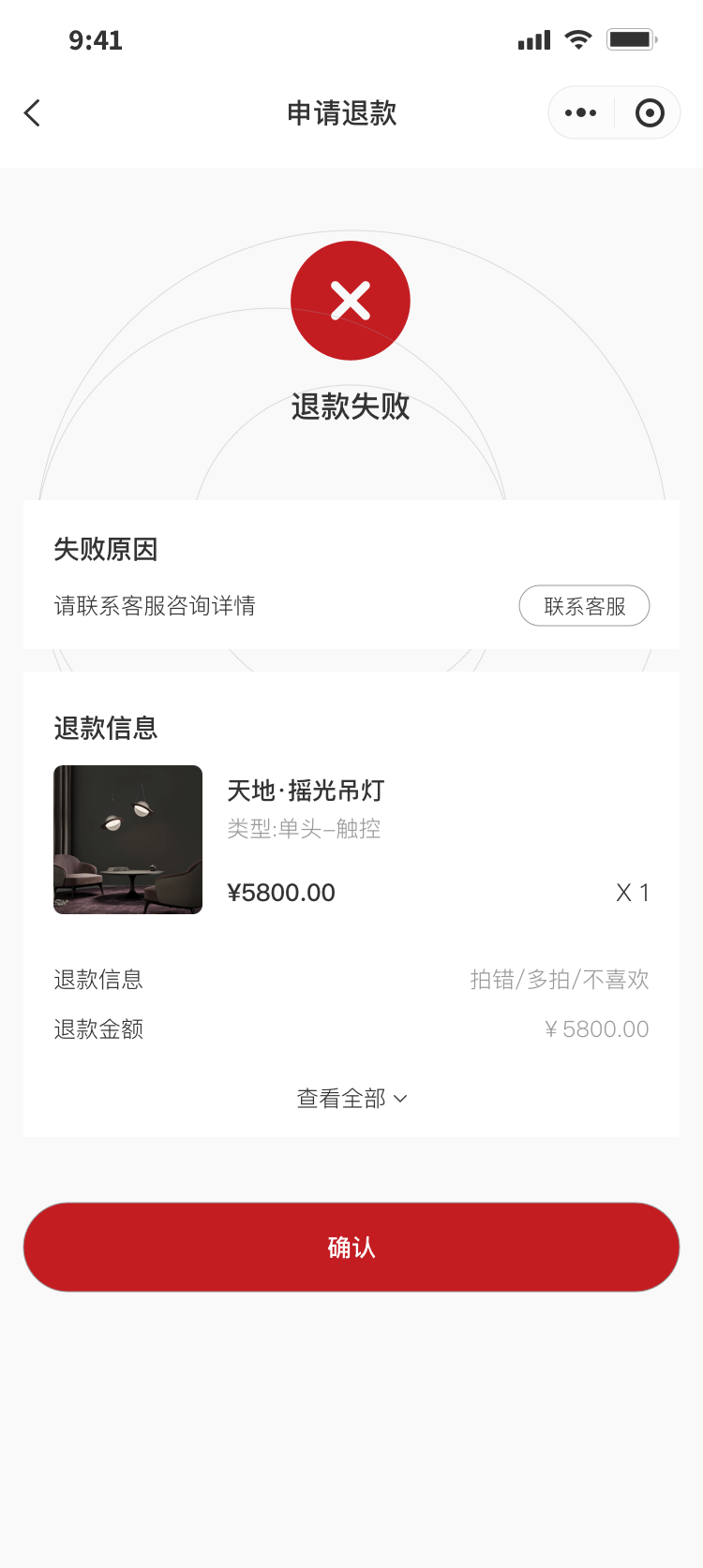Tap the red 确认 button
This screenshot has width=703, height=1568.
(x=351, y=1247)
